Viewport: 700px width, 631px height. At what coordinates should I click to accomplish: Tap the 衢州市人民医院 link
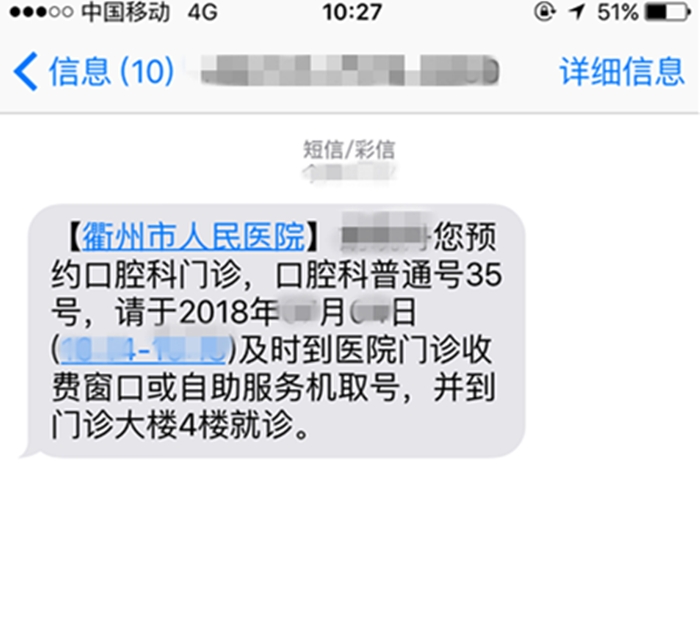pos(191,239)
